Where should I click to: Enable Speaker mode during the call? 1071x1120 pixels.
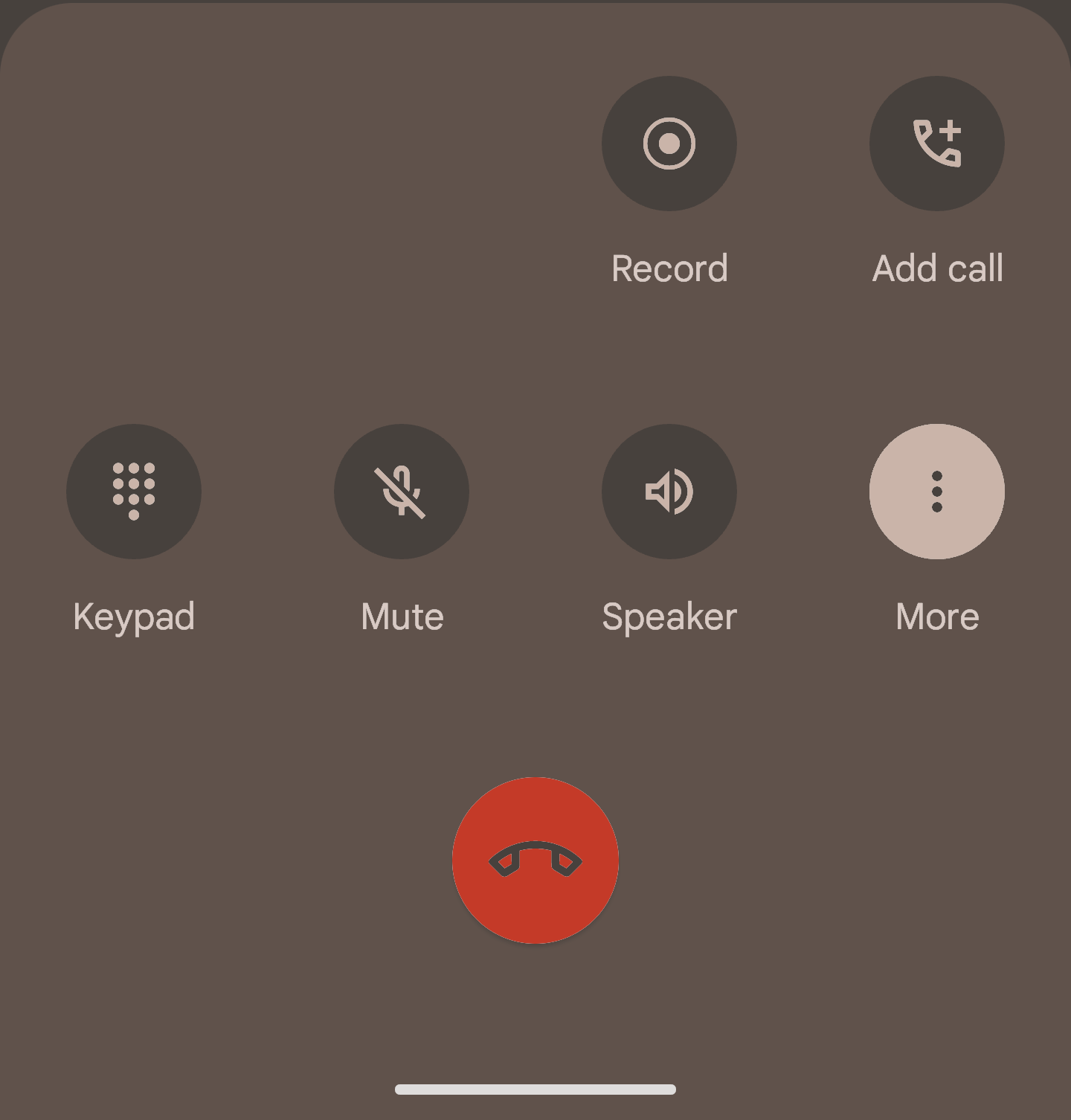tap(669, 491)
